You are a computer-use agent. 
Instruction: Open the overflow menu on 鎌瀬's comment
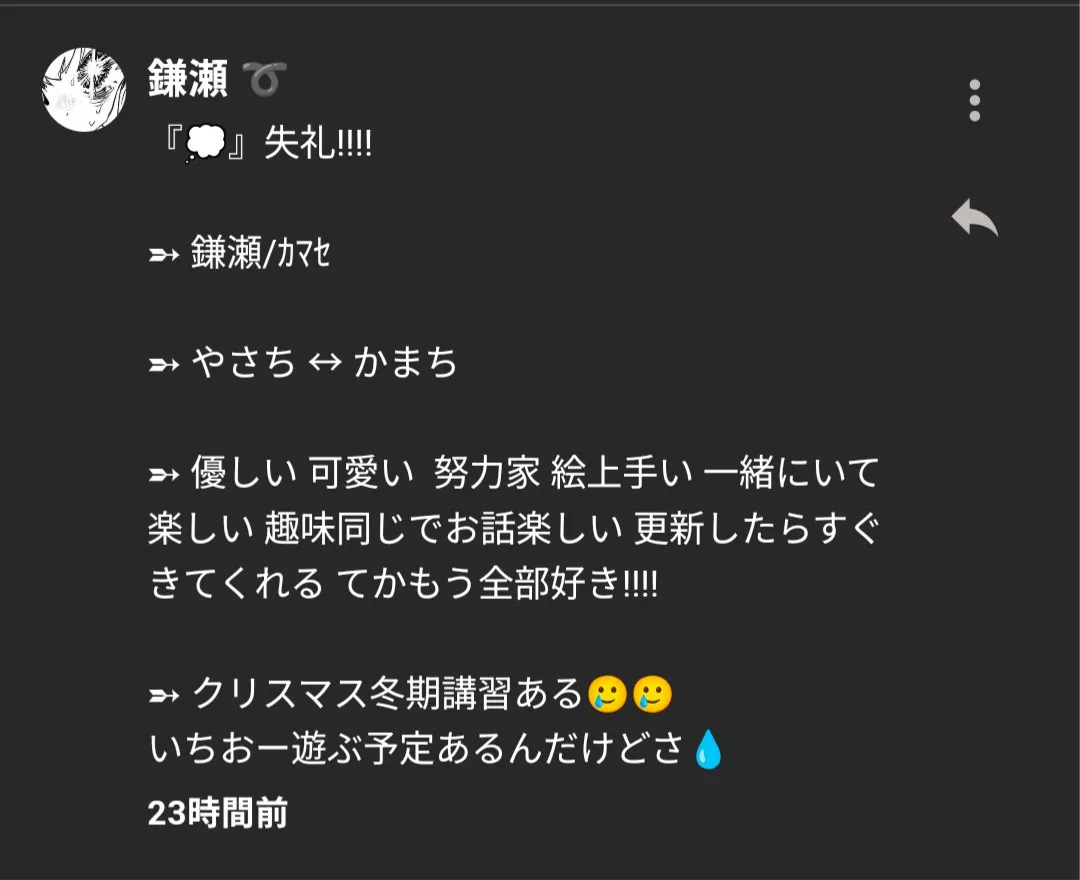coord(974,101)
